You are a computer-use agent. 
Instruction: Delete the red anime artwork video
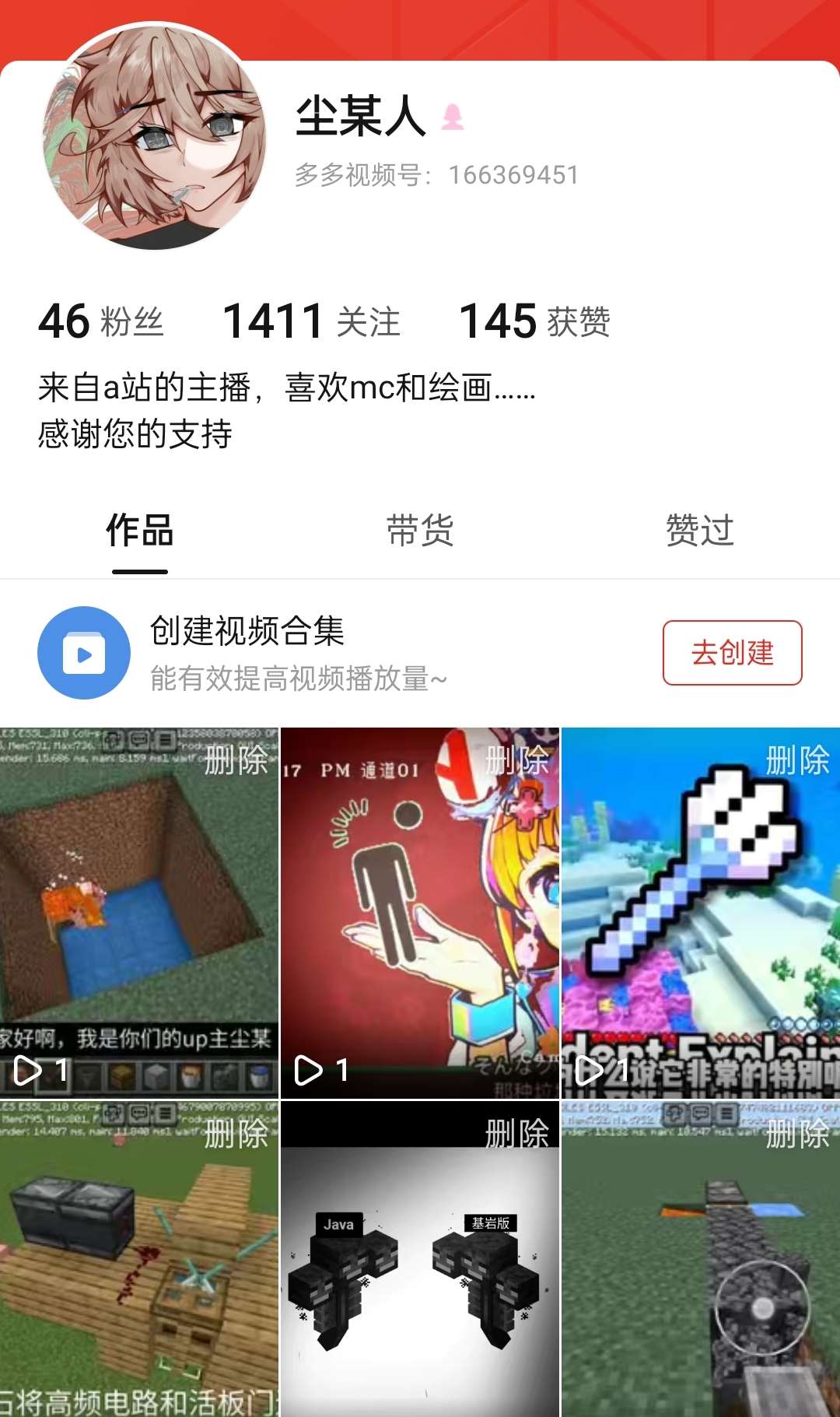point(517,760)
